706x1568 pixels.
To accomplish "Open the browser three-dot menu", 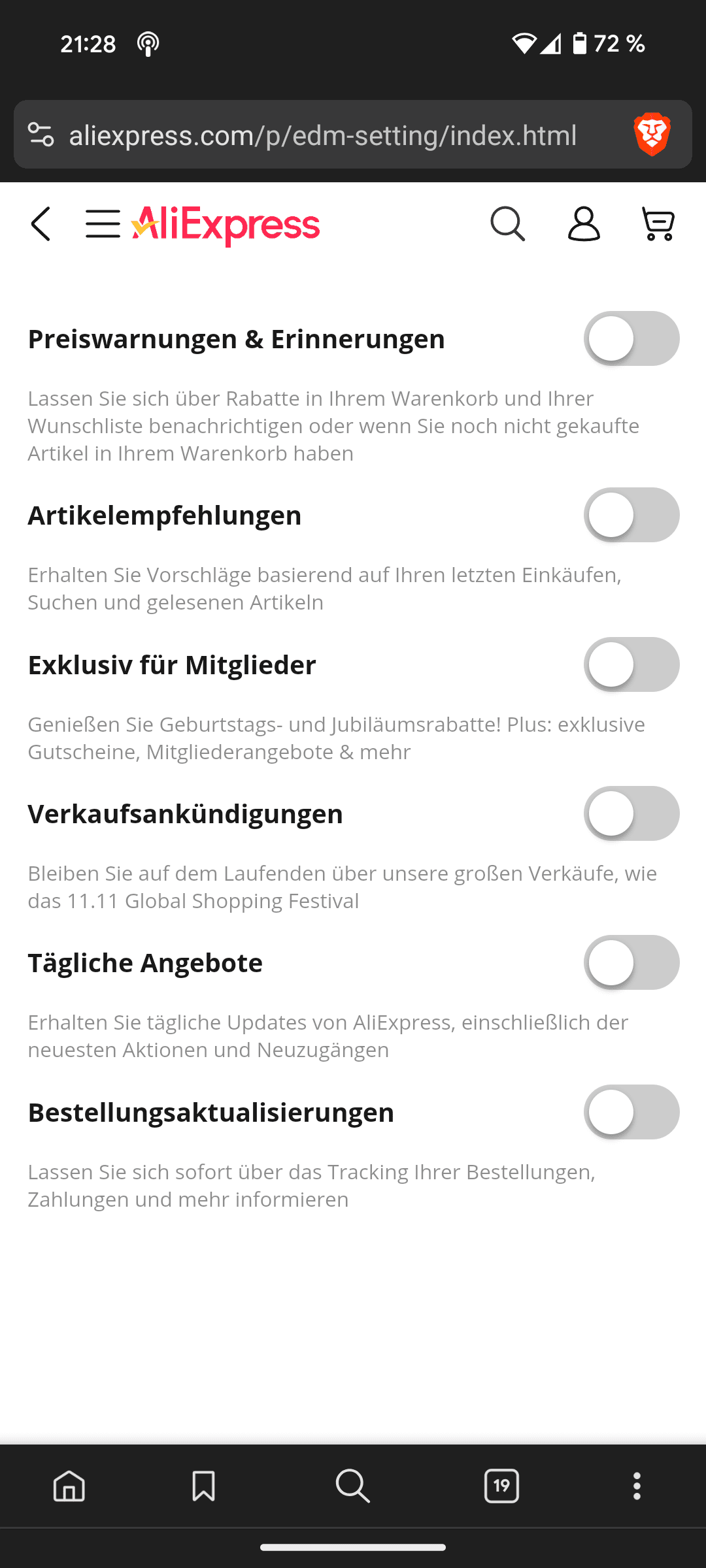I will click(x=637, y=1486).
